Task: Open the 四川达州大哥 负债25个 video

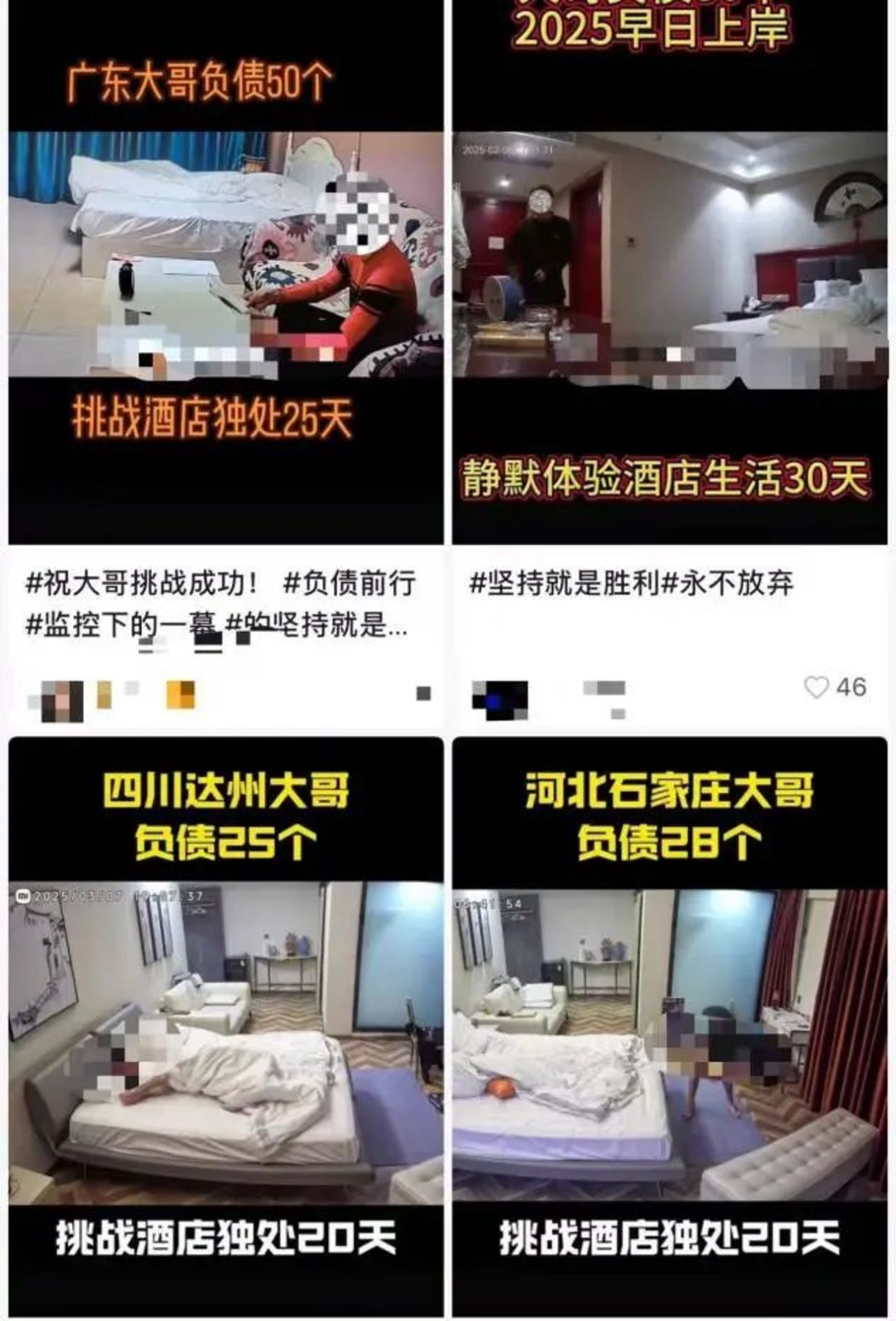Action: pos(226,1027)
